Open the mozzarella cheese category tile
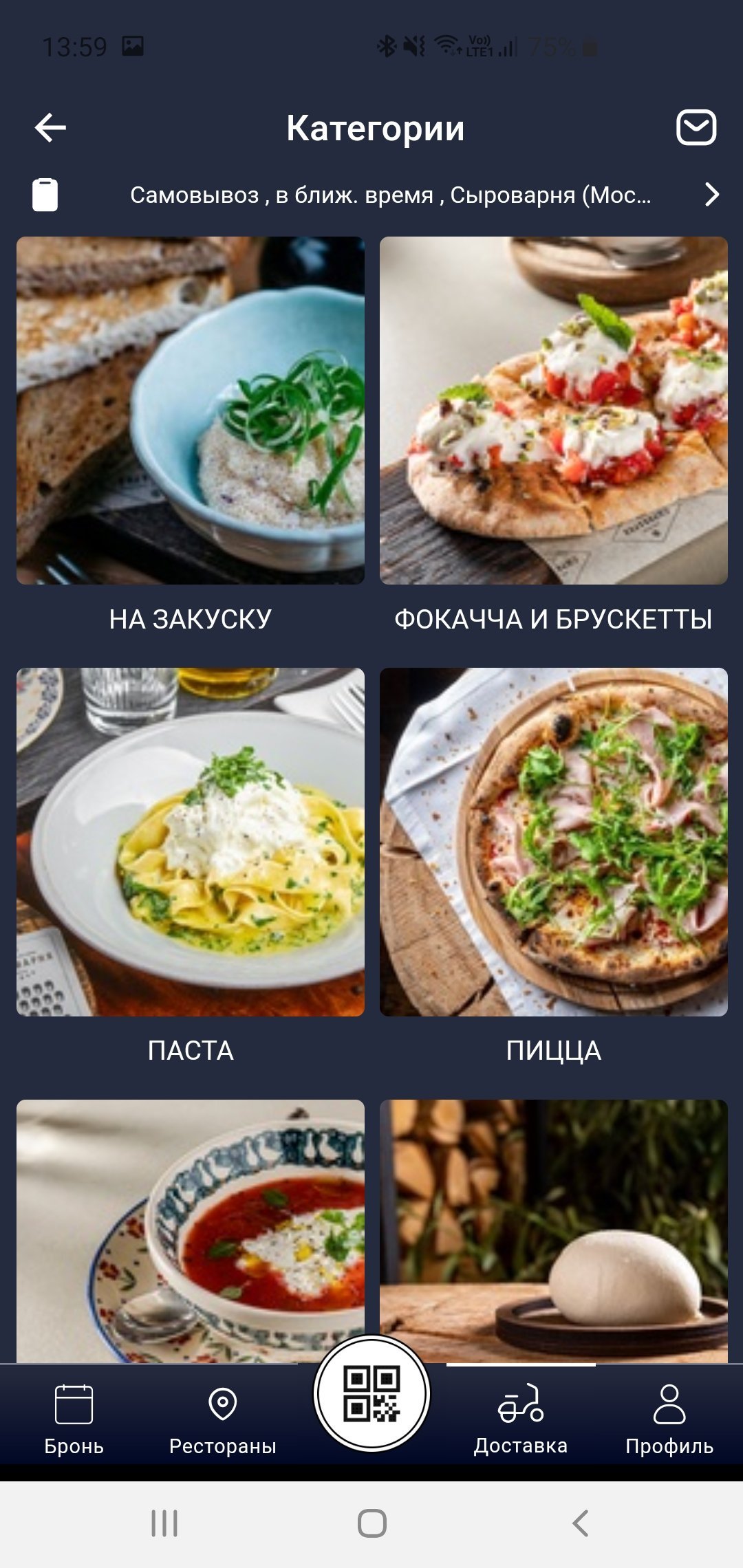Screen dimensions: 743x1568 click(x=554, y=1231)
